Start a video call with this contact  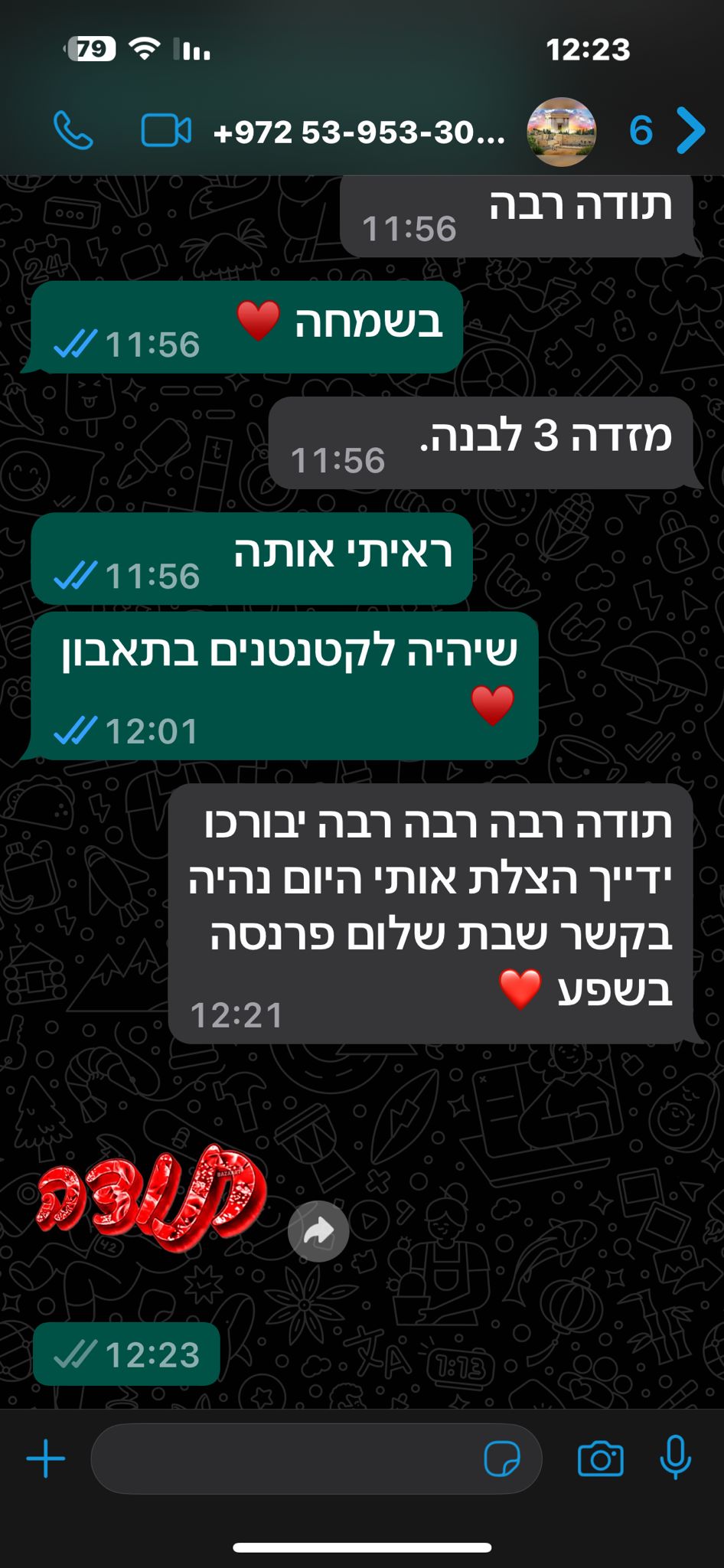click(166, 131)
